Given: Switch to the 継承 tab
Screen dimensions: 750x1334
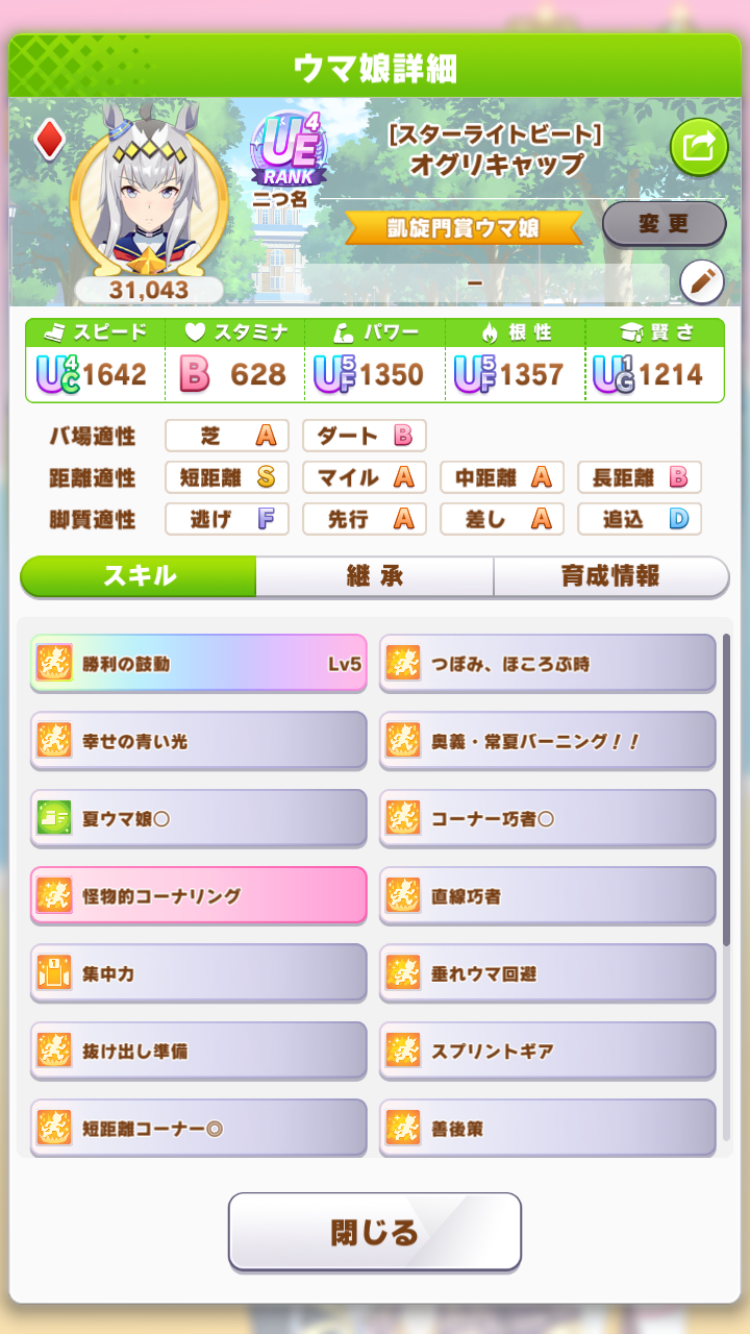Looking at the screenshot, I should click(374, 576).
